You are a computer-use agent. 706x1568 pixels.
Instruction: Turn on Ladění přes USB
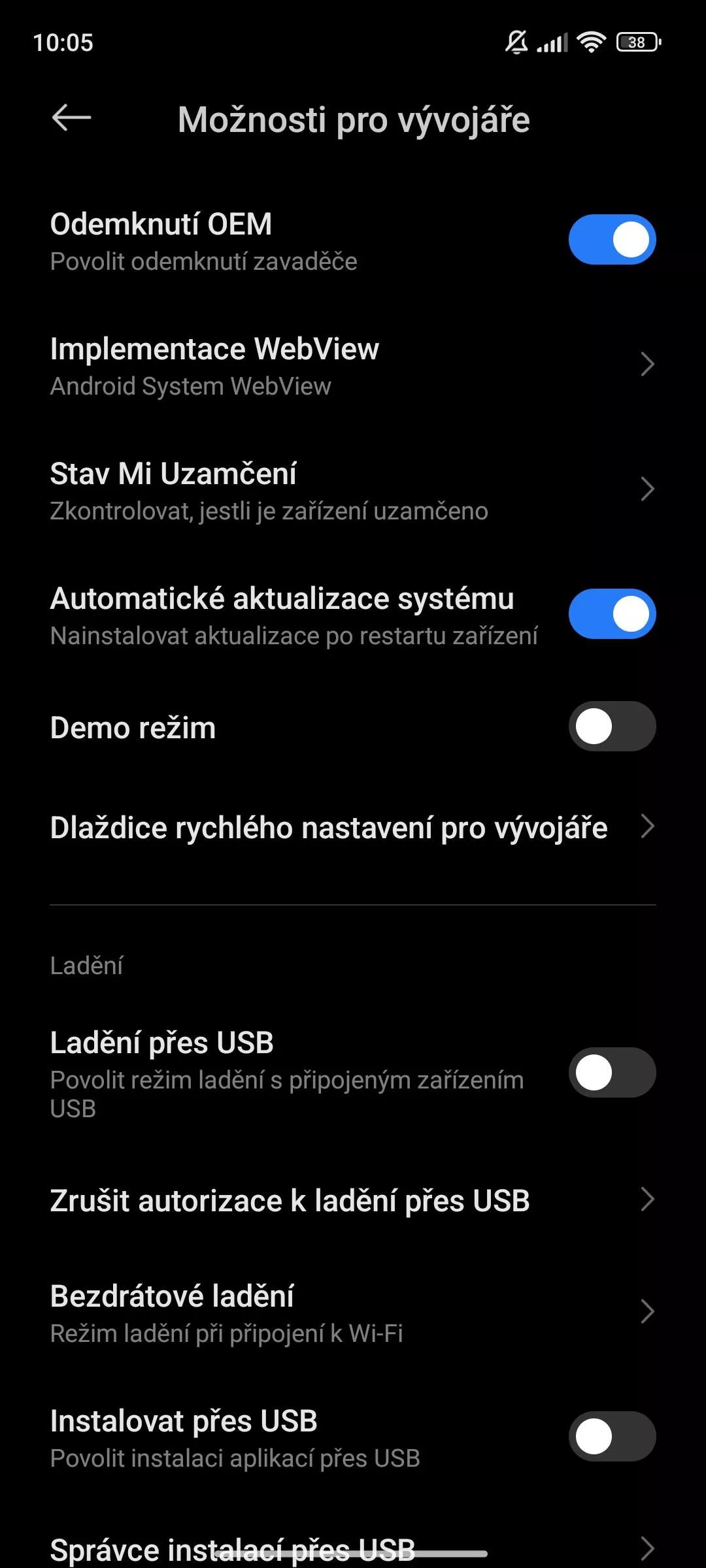pos(612,1073)
